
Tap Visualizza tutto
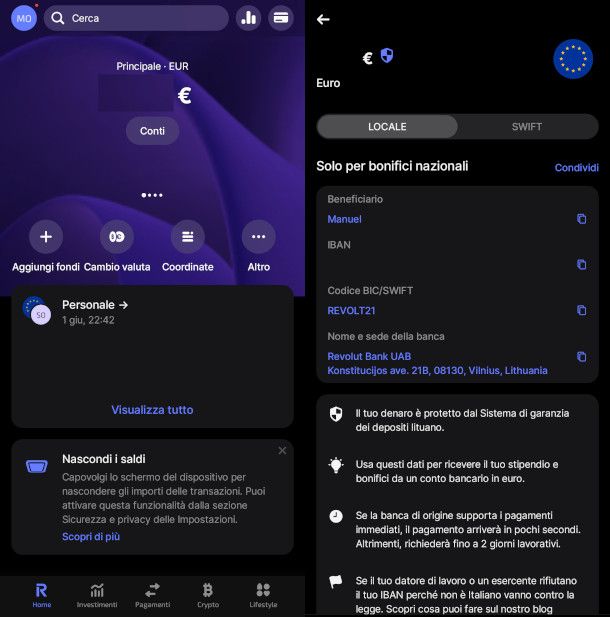[x=152, y=410]
